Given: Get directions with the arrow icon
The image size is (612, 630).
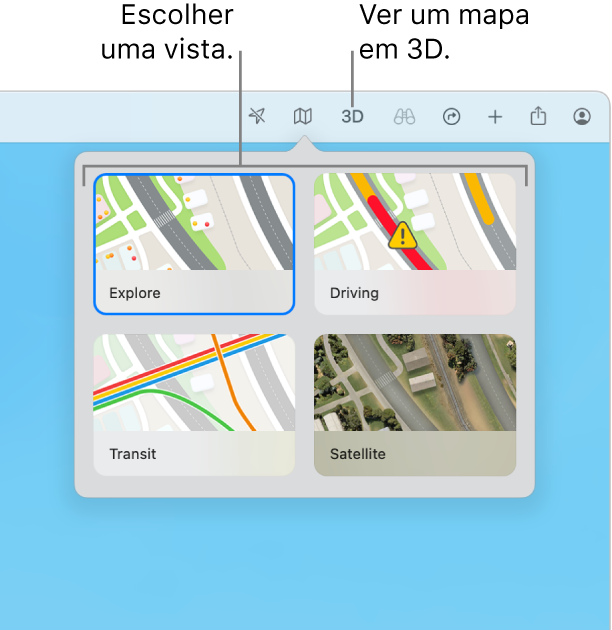Looking at the screenshot, I should pos(451,117).
